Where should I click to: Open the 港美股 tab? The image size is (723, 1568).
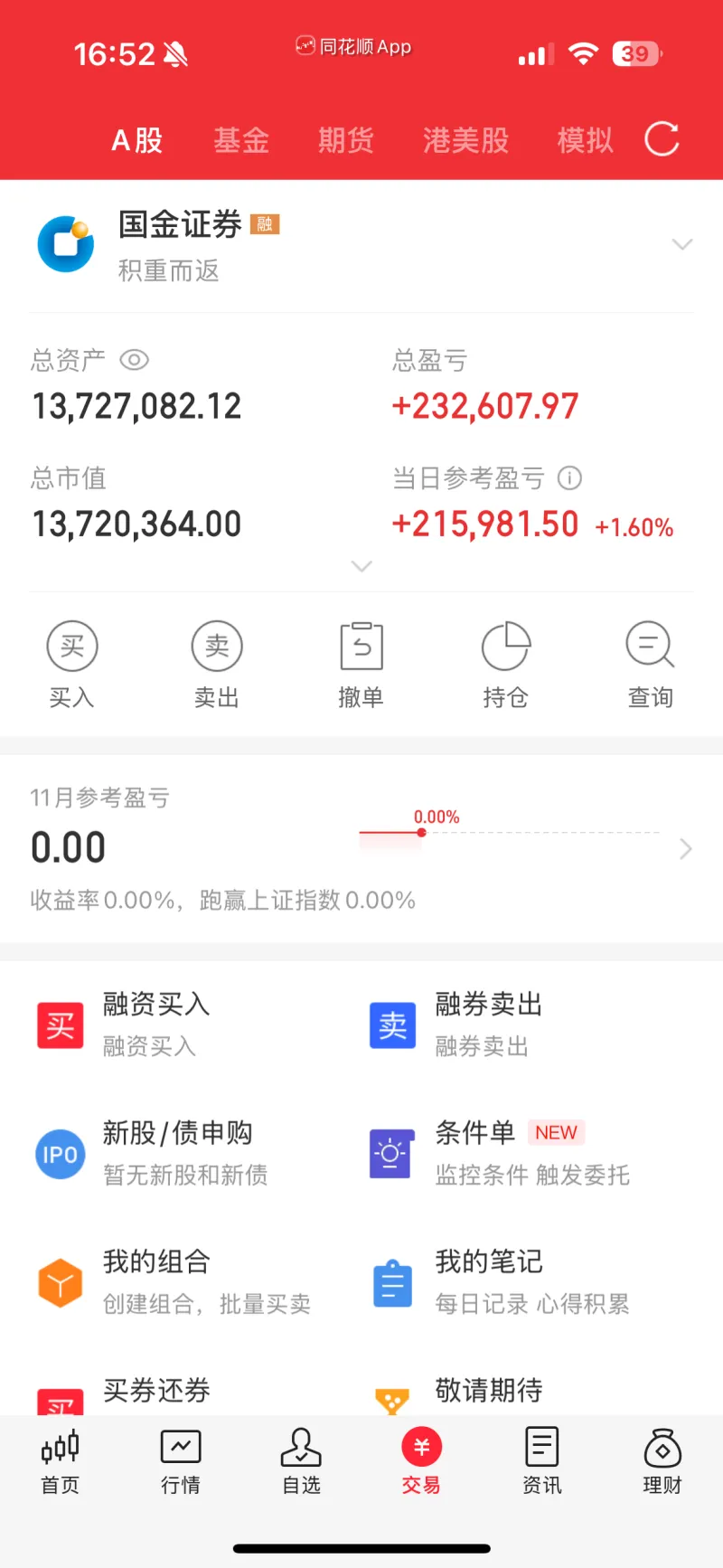point(465,140)
